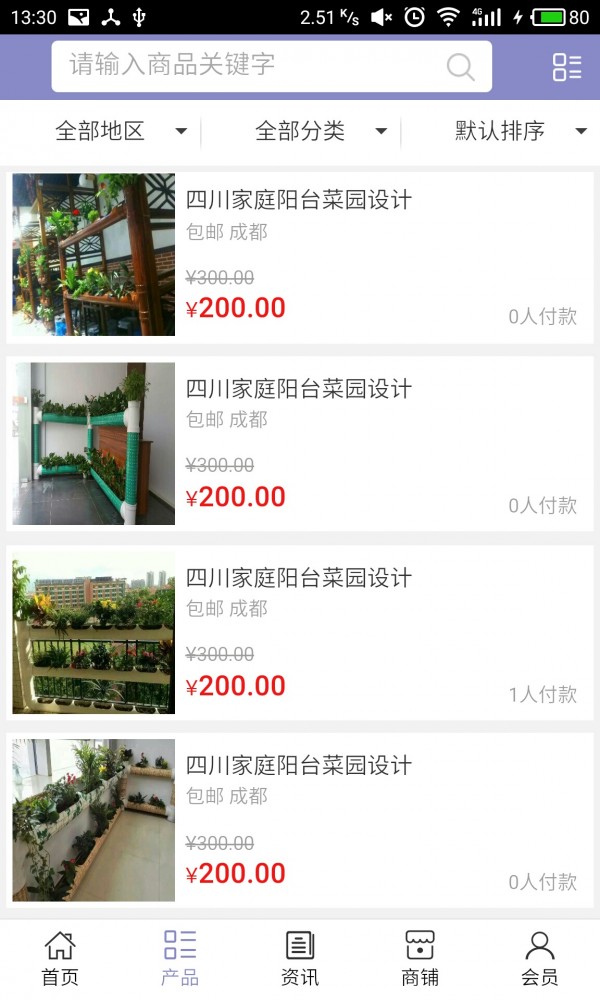Image resolution: width=600 pixels, height=1000 pixels.
Task: Select the 产品 tab
Action: pyautogui.click(x=180, y=959)
